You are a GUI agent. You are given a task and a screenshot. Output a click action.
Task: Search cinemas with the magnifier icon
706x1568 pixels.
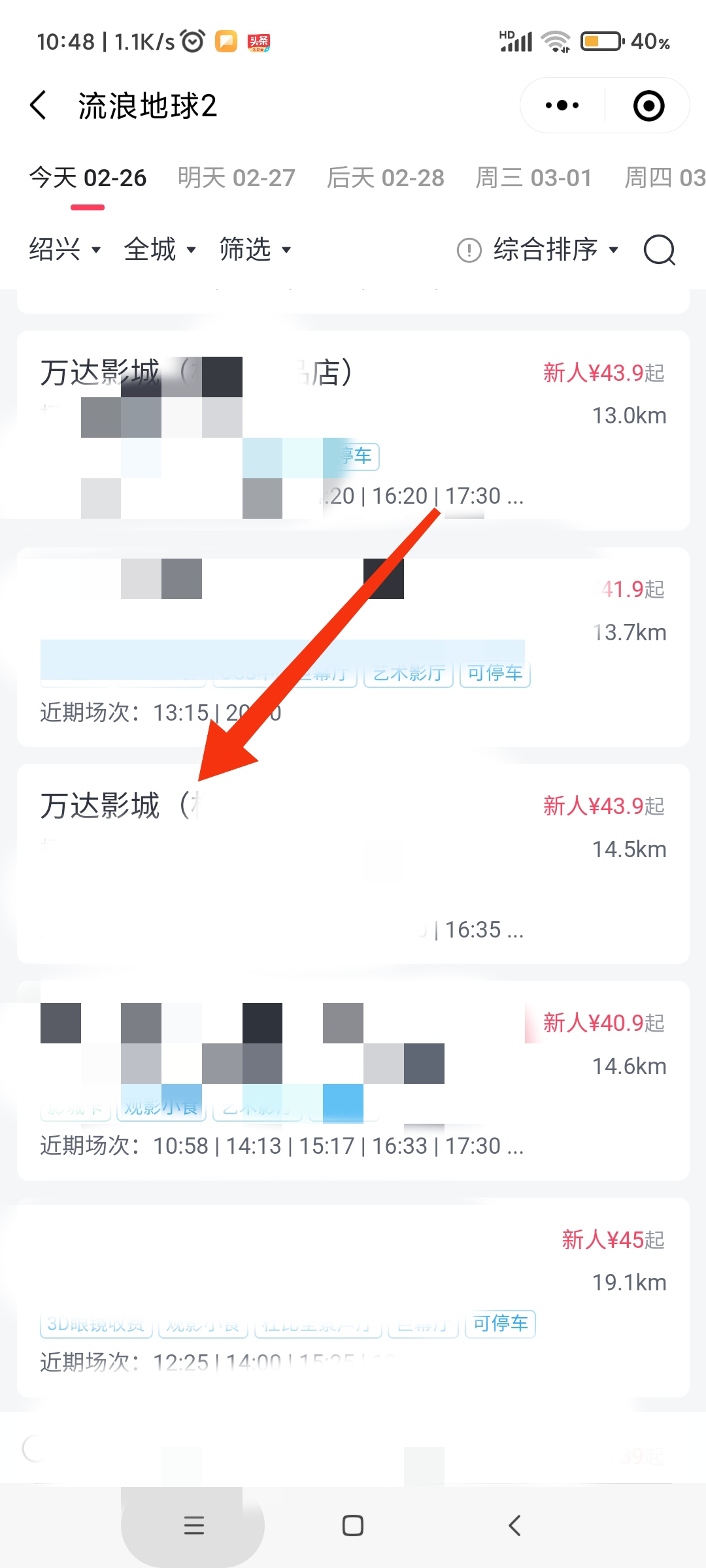[x=659, y=249]
